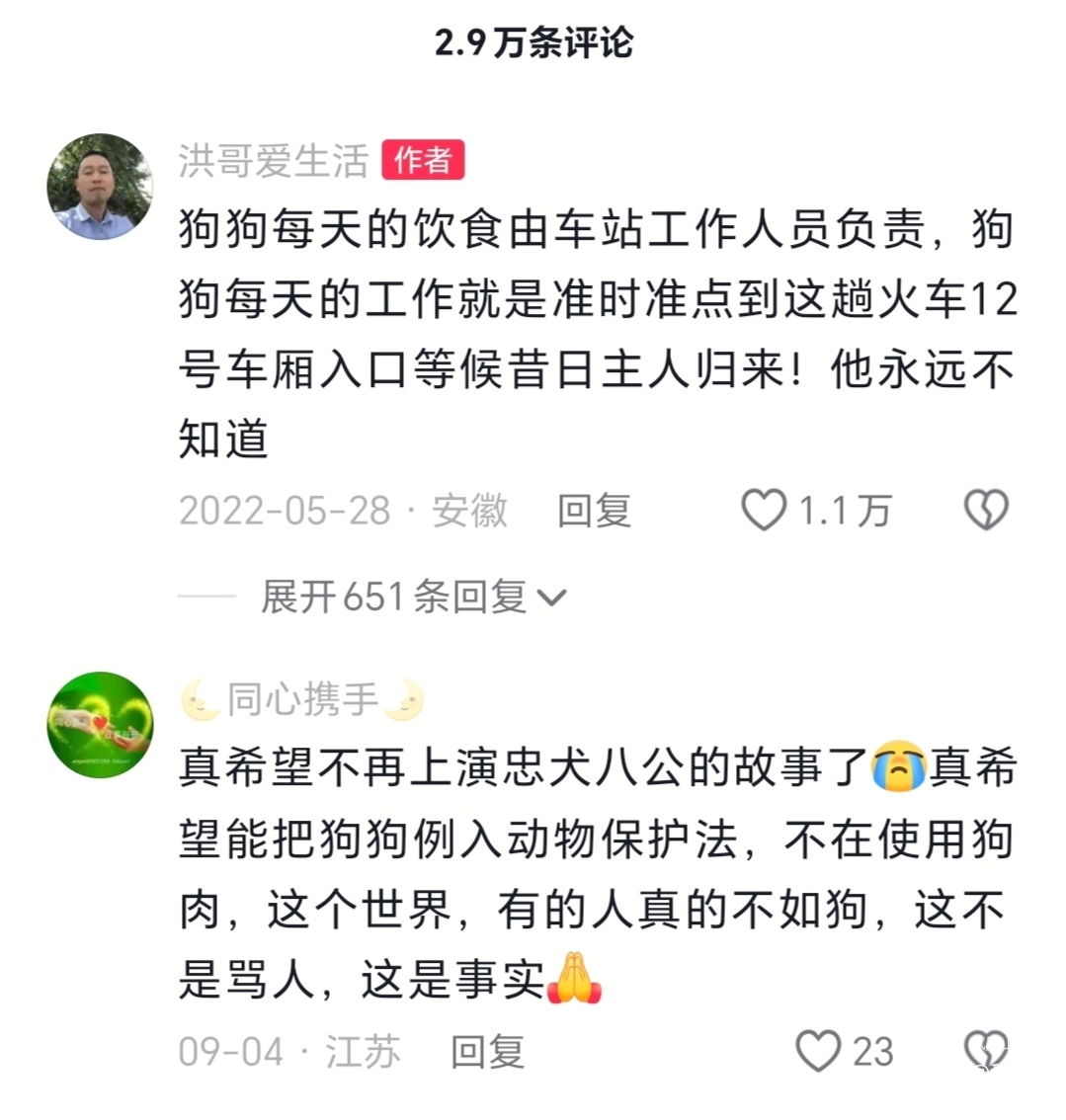Image resolution: width=1066 pixels, height=1120 pixels.
Task: Like 同心携手's comment with 23 likes
Action: pos(819,1052)
